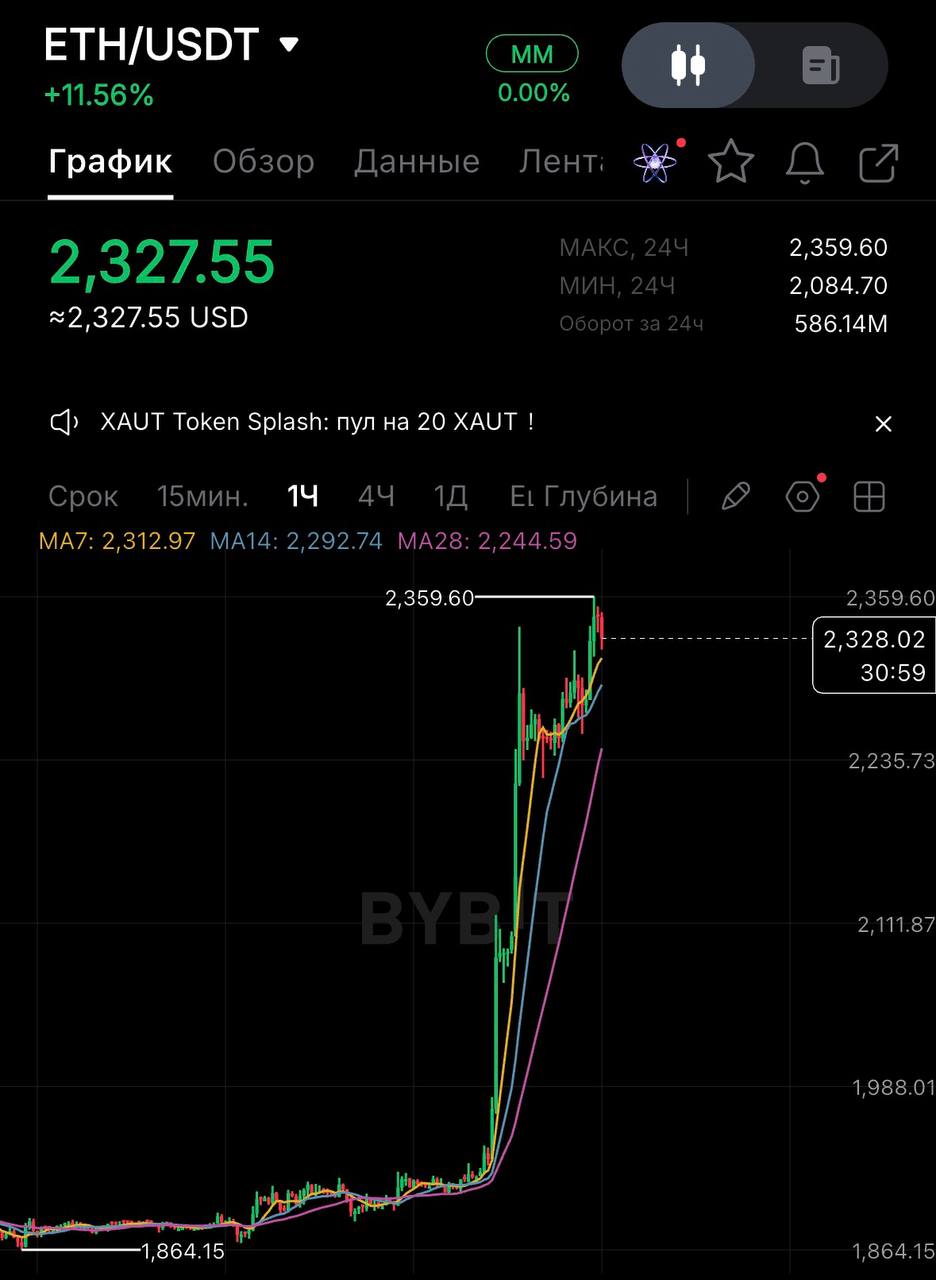Image resolution: width=936 pixels, height=1280 pixels.
Task: Switch to the candlestick chart view
Action: [x=688, y=65]
